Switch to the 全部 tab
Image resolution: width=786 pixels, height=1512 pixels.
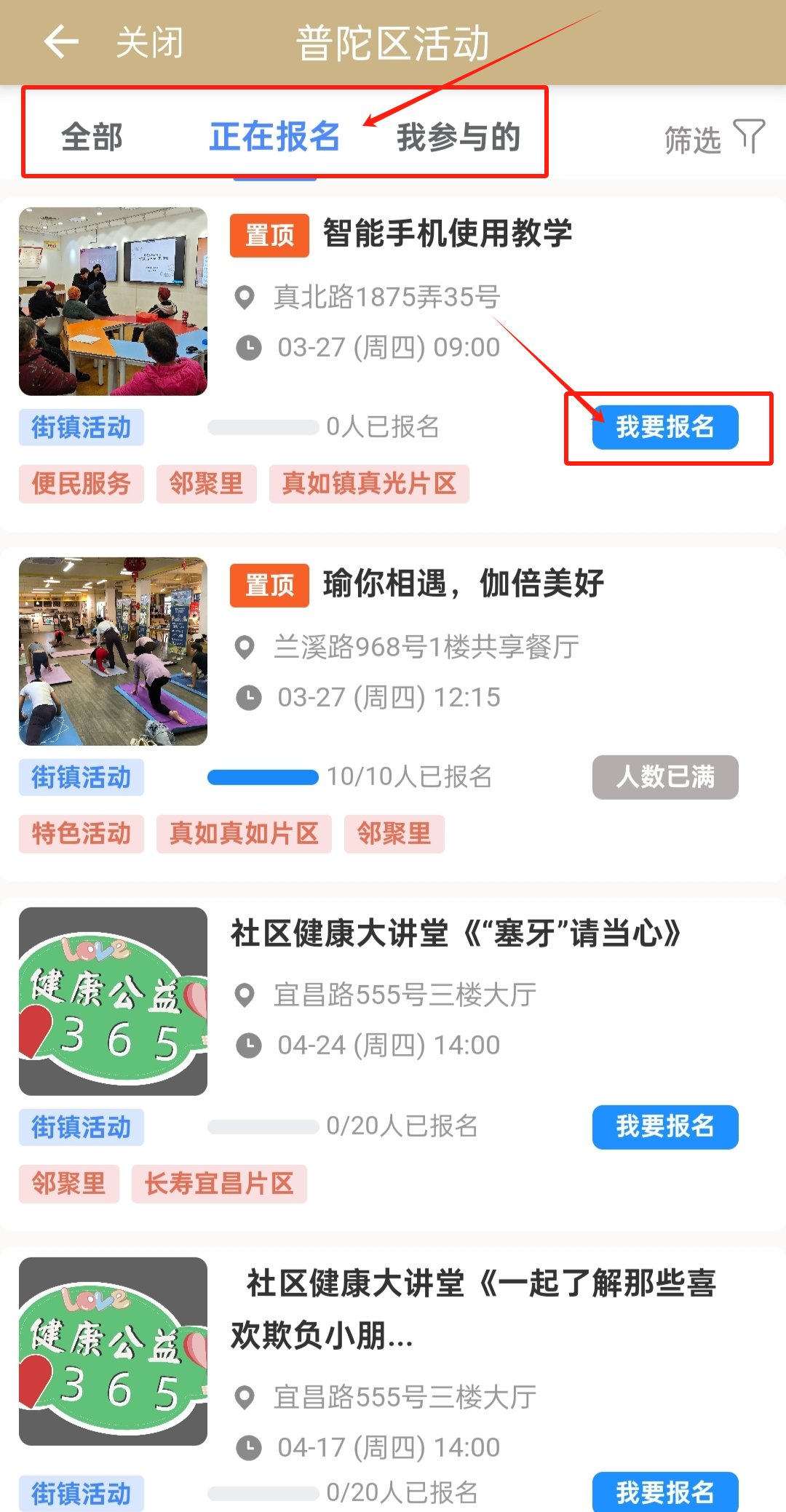(x=92, y=137)
